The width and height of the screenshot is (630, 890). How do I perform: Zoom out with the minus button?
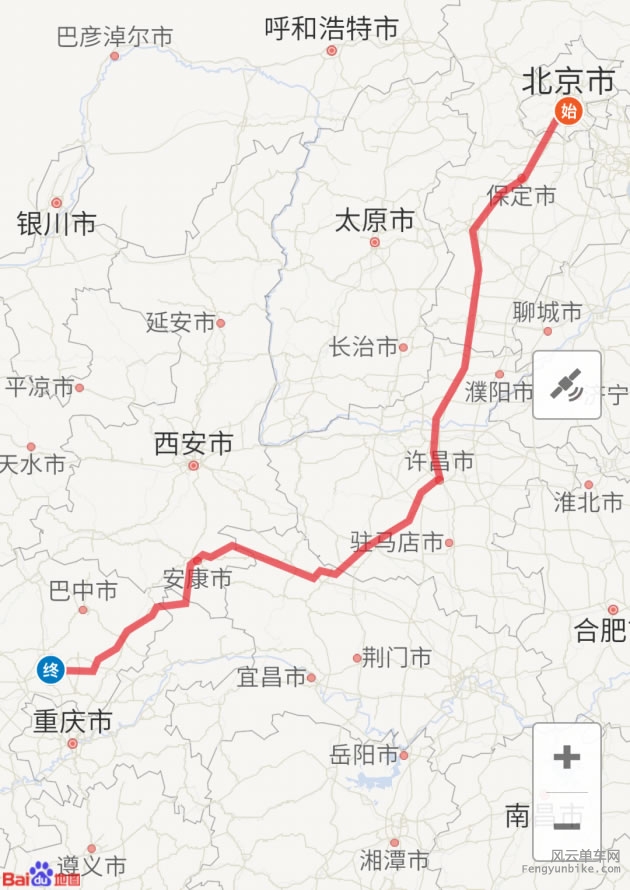[567, 825]
